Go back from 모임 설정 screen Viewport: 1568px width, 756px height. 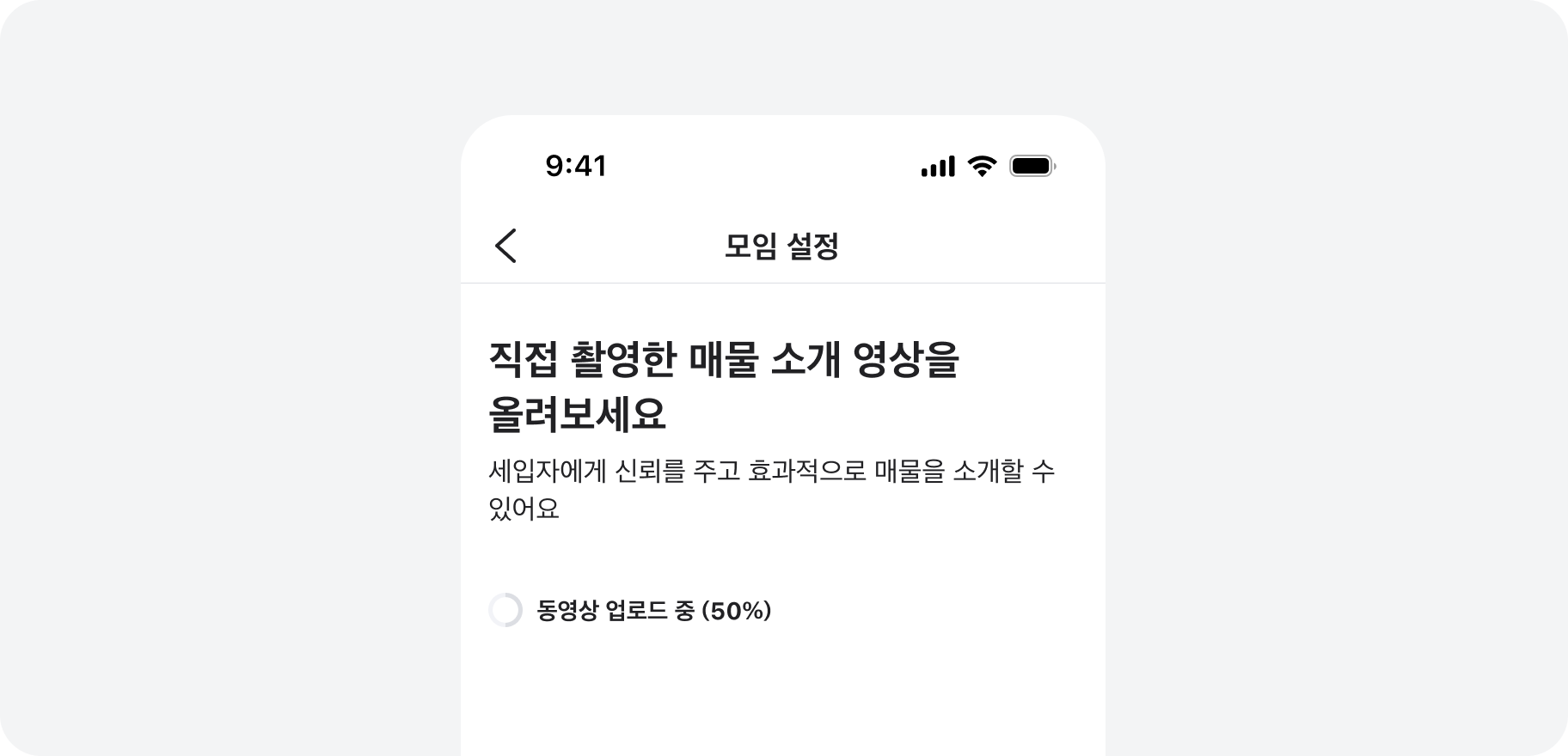point(505,246)
